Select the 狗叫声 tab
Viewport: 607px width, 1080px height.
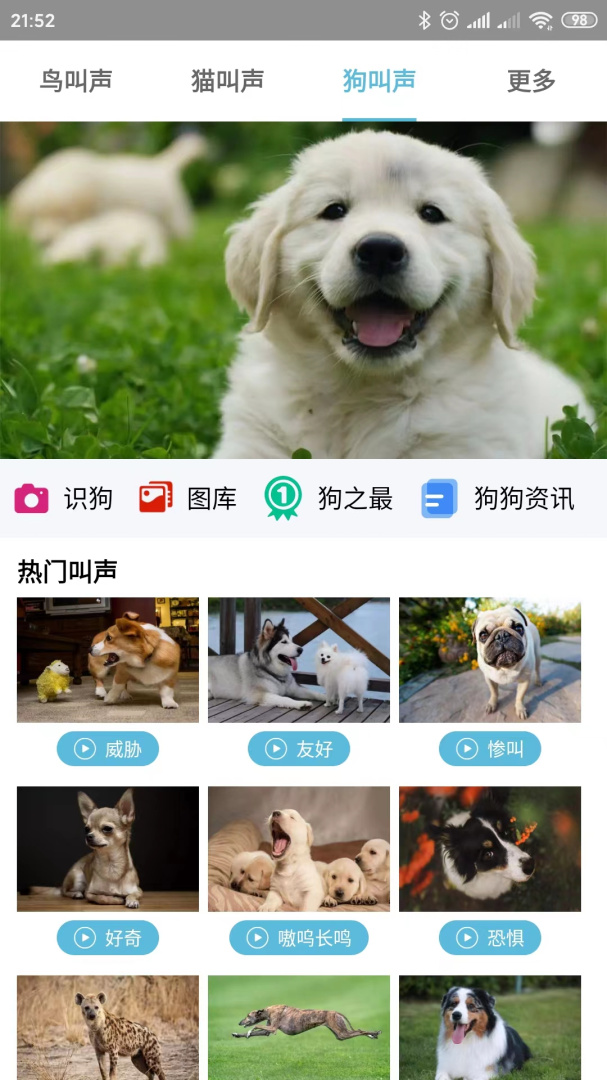click(x=379, y=81)
